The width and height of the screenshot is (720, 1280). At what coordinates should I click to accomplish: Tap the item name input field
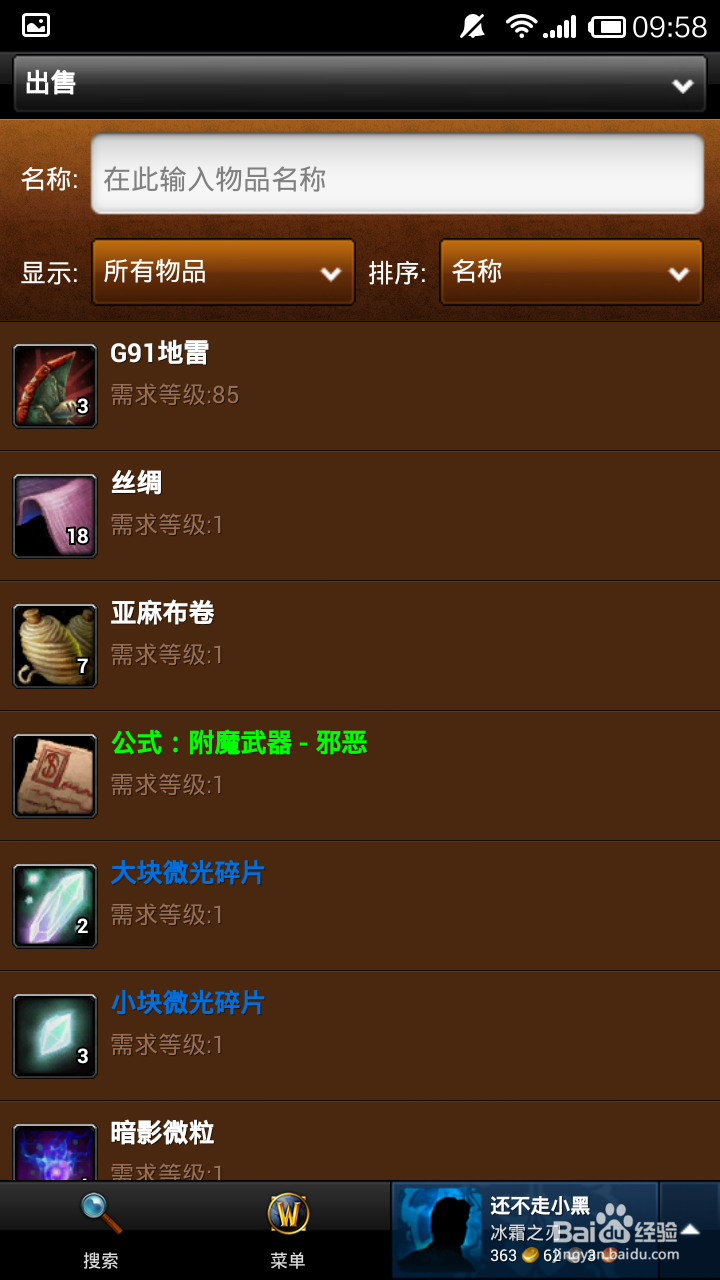(x=397, y=172)
